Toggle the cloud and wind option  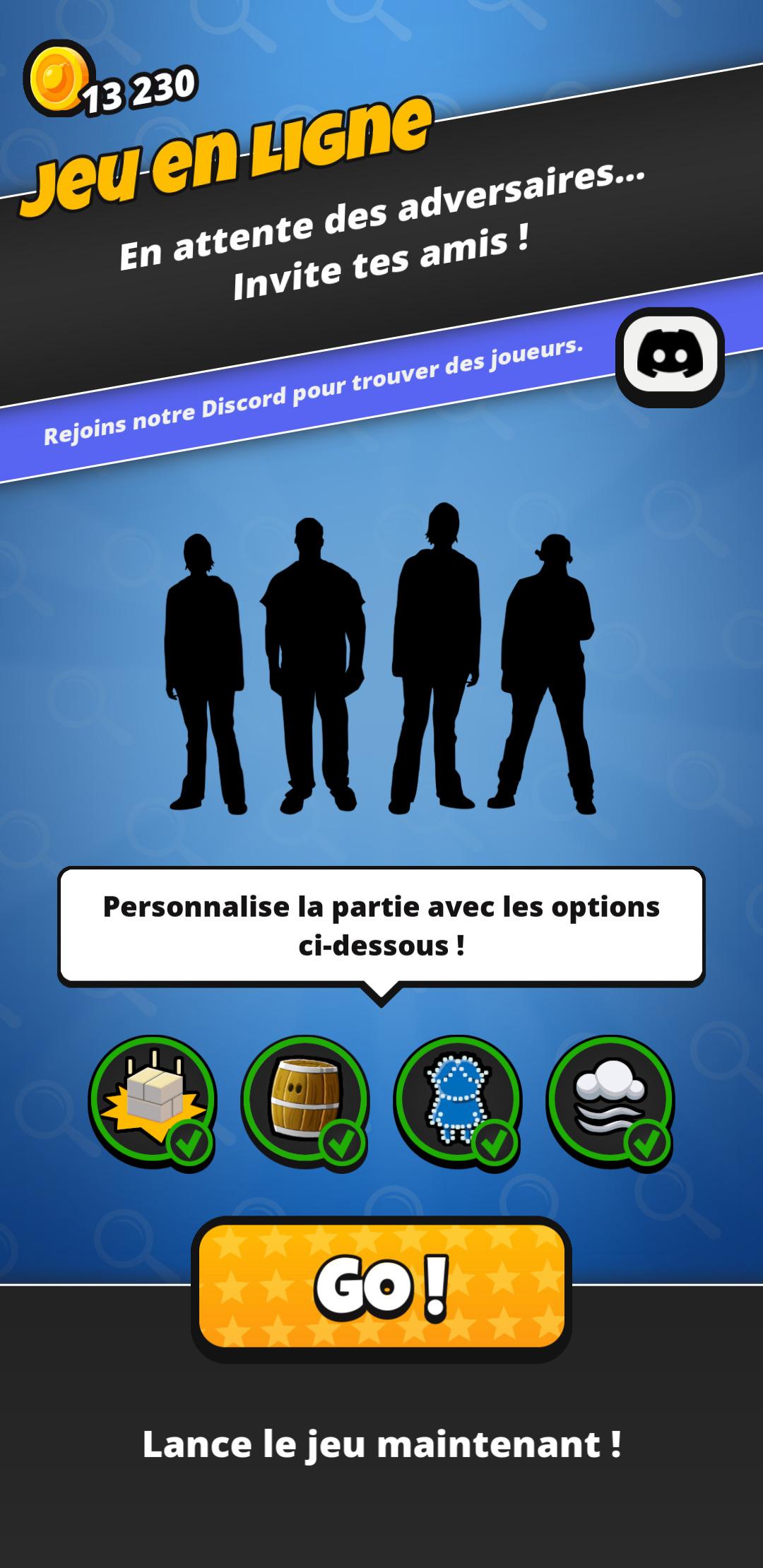point(610,1099)
